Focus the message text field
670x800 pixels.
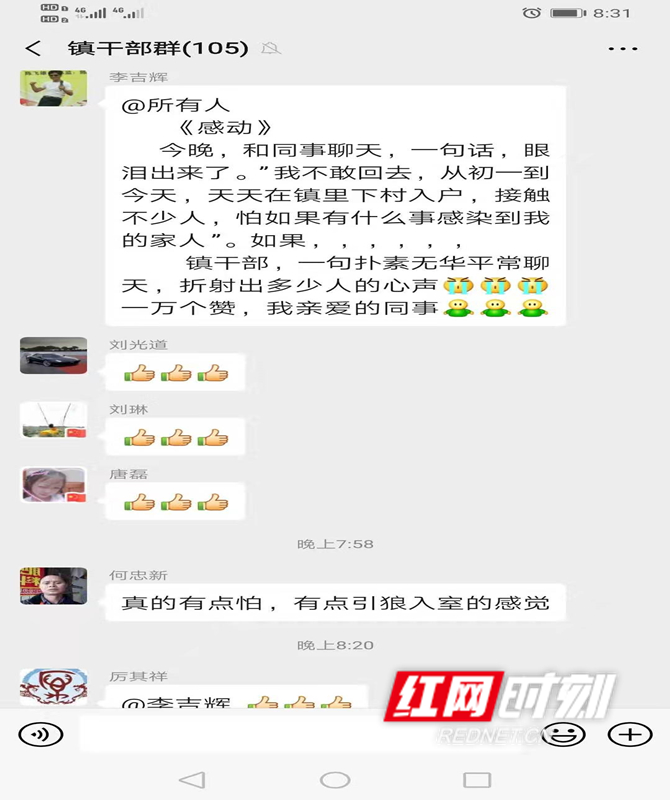tap(300, 735)
